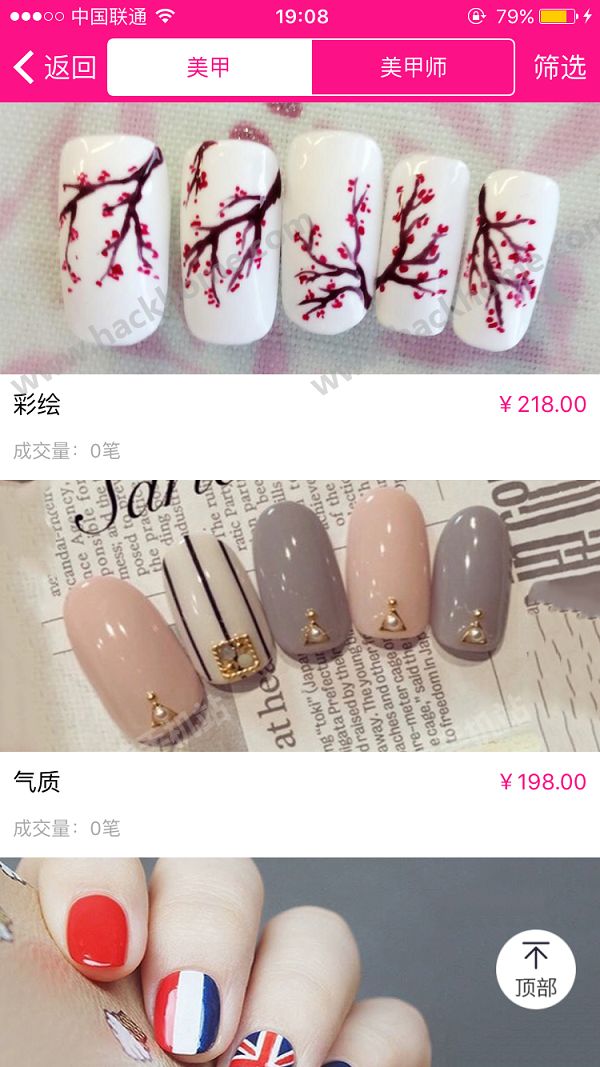Open the 筛选 filter options

[x=559, y=67]
